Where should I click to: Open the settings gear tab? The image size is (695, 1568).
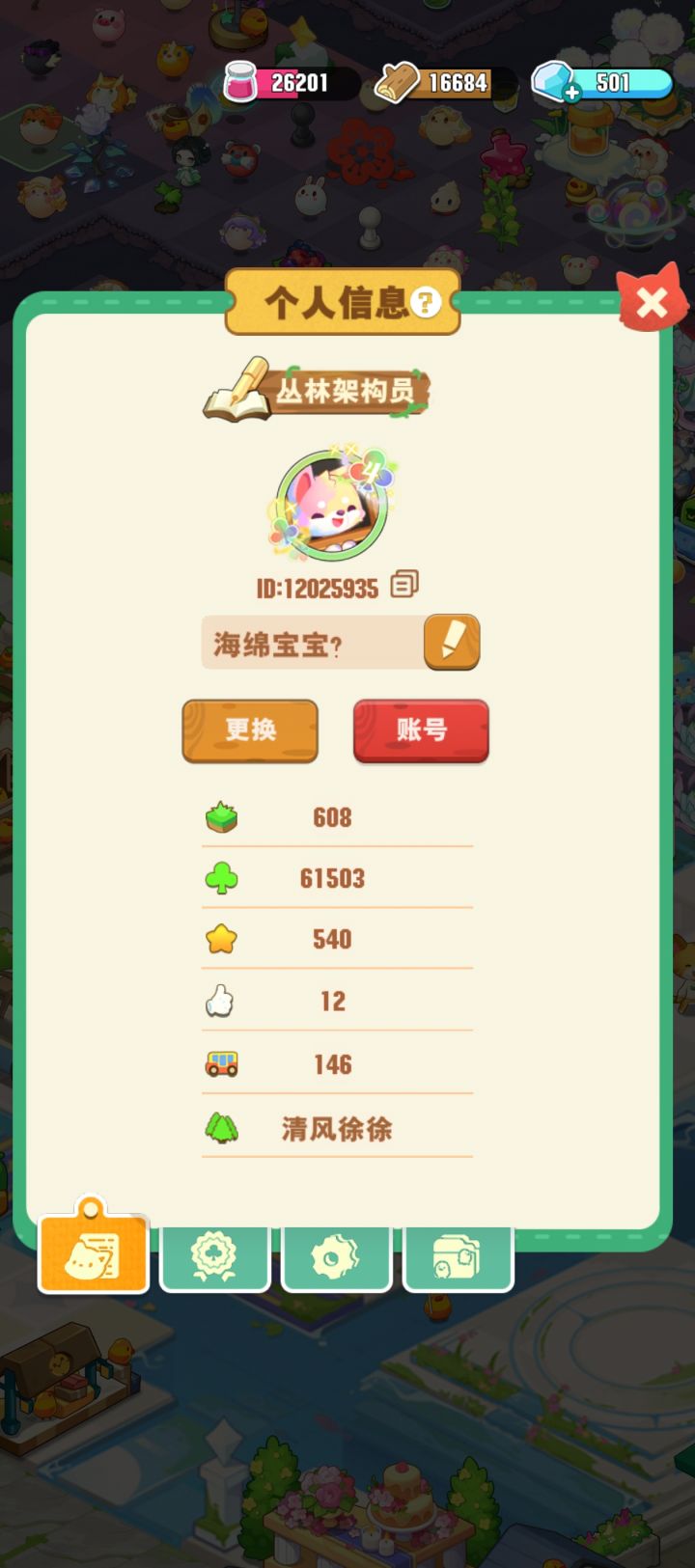[337, 1257]
